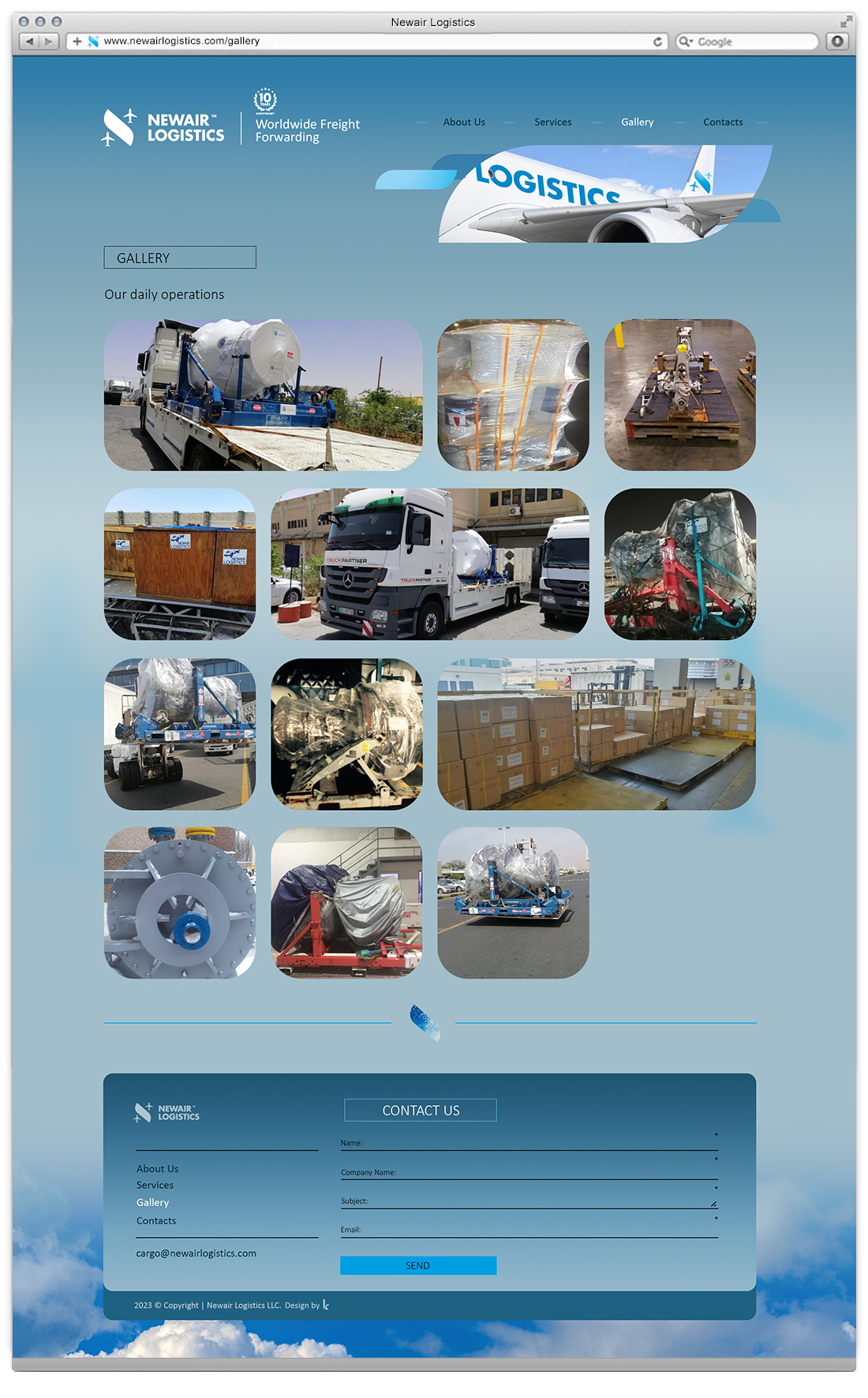Open the Services link in the footer
This screenshot has width=868, height=1398.
155,1186
